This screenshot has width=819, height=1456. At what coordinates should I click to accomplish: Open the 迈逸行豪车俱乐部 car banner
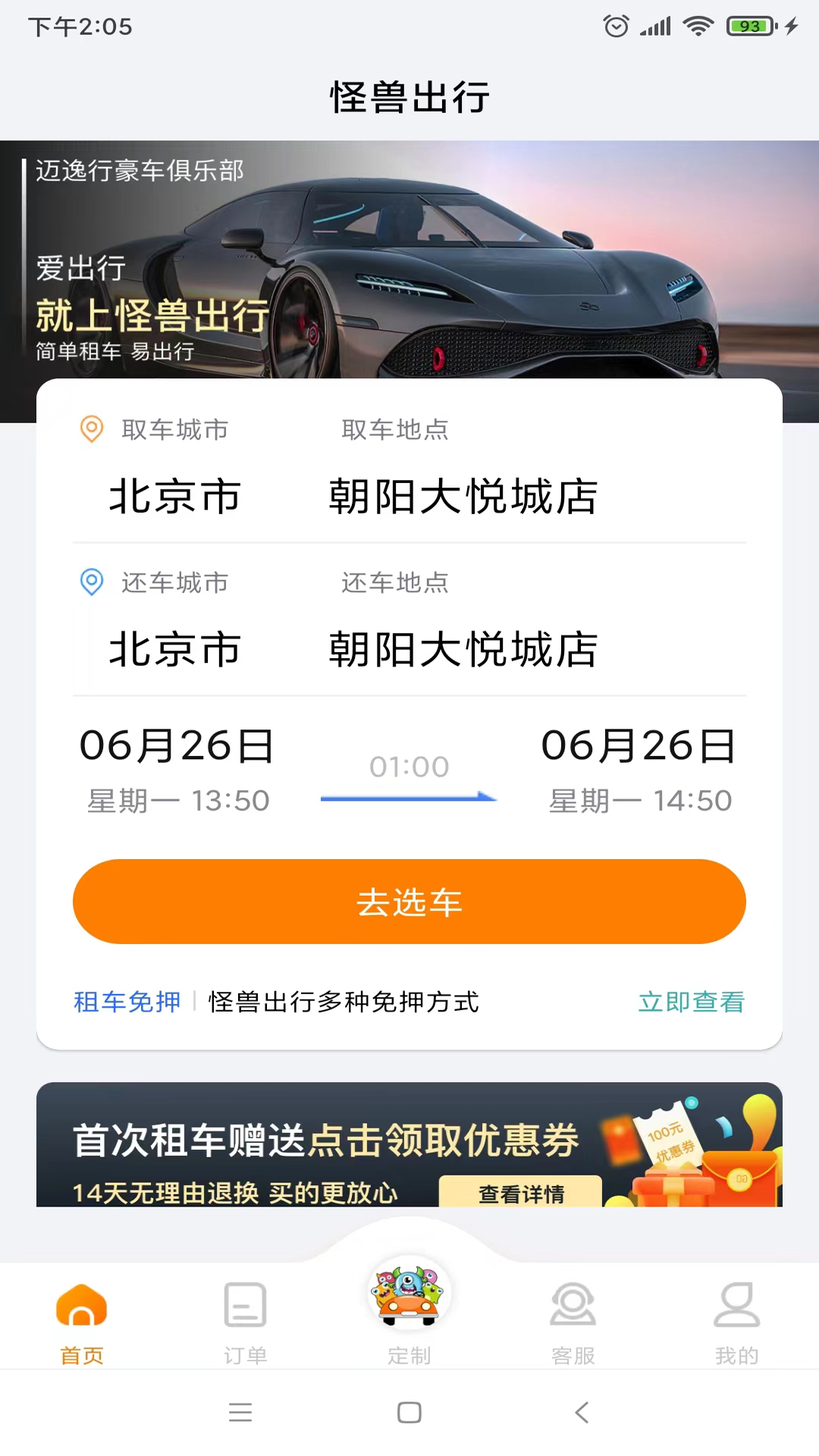[x=409, y=259]
